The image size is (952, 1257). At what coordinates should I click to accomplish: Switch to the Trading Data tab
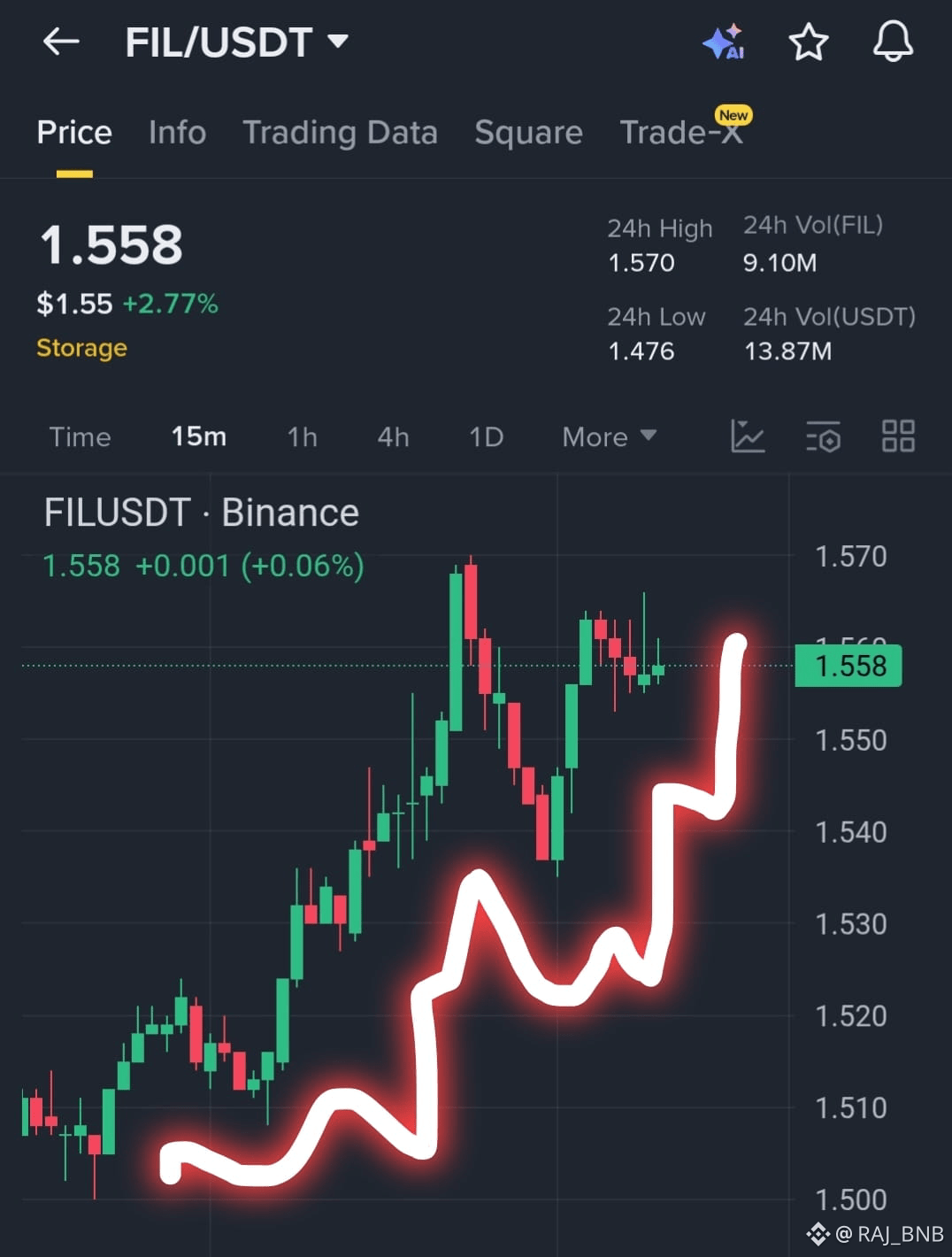click(341, 133)
